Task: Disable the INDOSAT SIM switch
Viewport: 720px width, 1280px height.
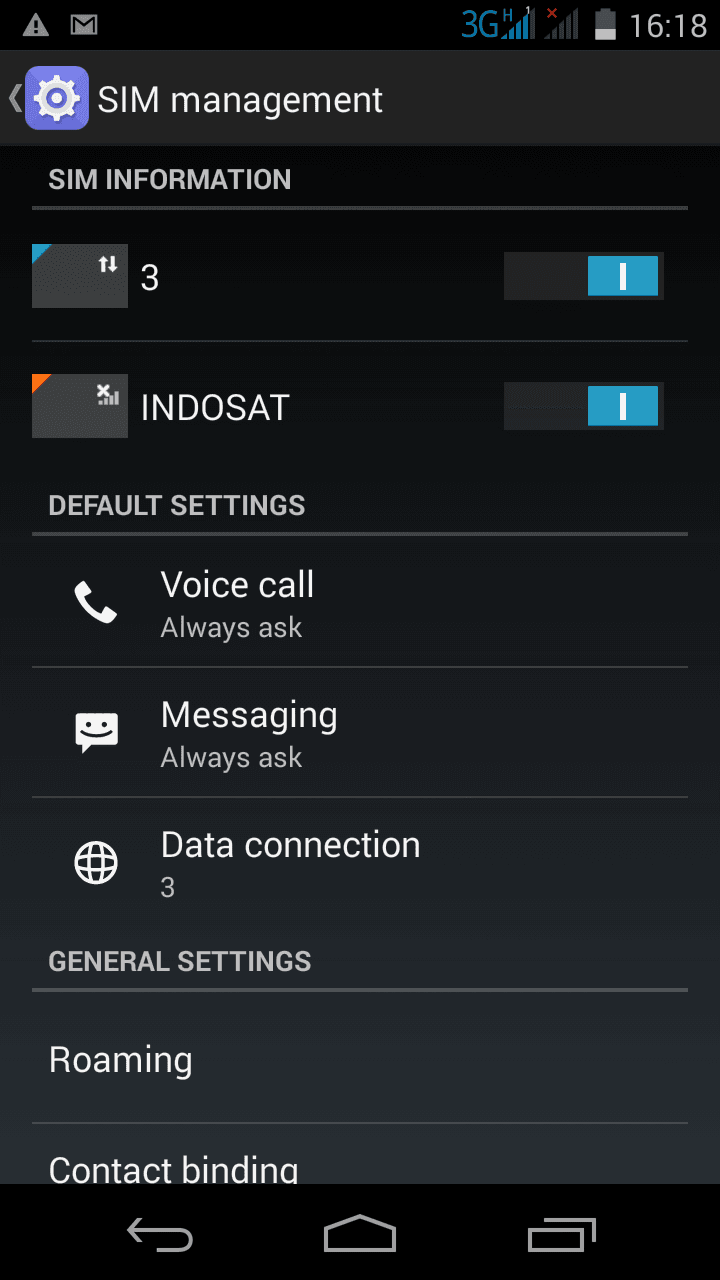Action: coord(584,407)
